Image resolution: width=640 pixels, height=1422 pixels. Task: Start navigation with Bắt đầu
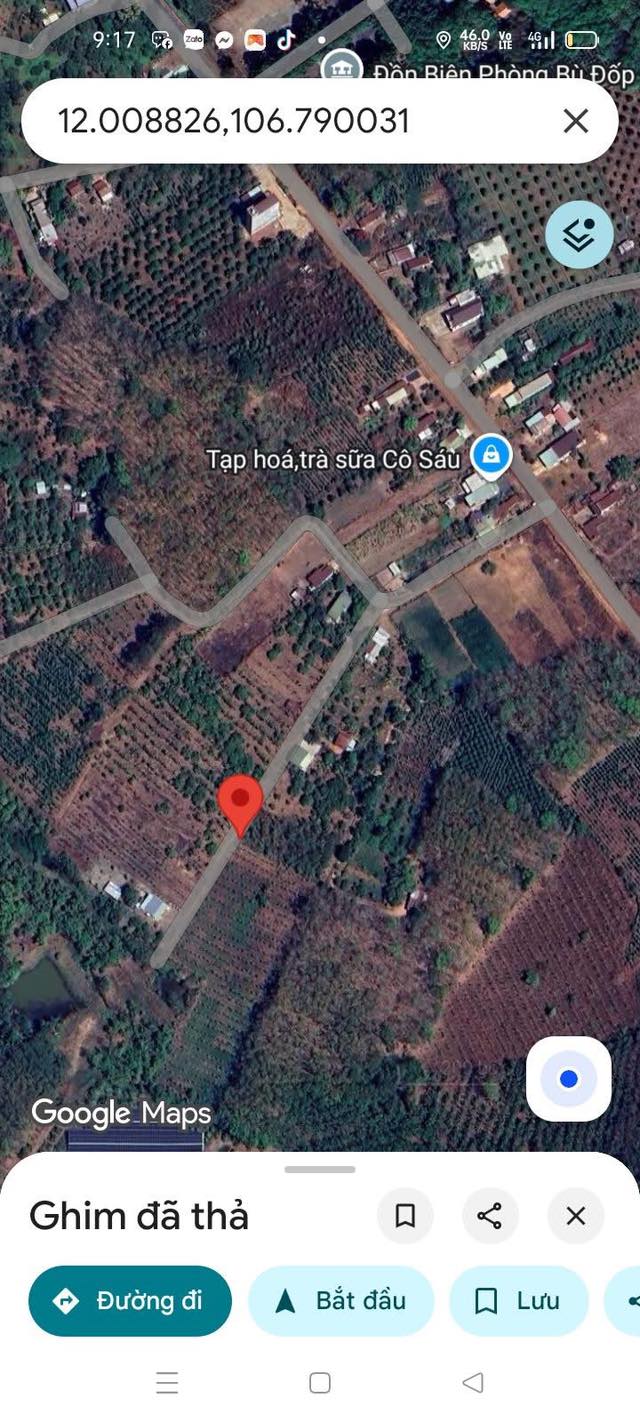click(x=341, y=1301)
